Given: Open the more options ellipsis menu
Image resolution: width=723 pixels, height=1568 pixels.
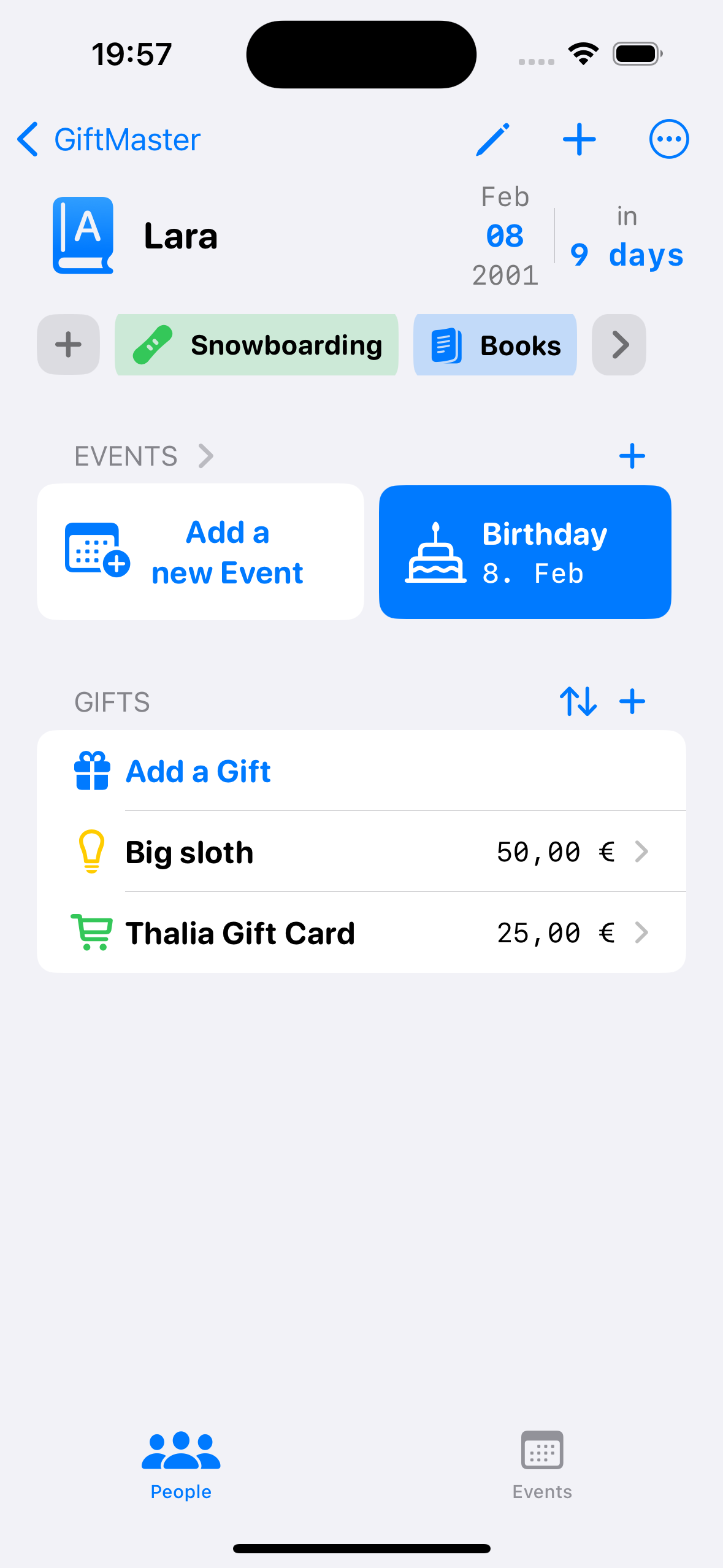Looking at the screenshot, I should click(669, 139).
